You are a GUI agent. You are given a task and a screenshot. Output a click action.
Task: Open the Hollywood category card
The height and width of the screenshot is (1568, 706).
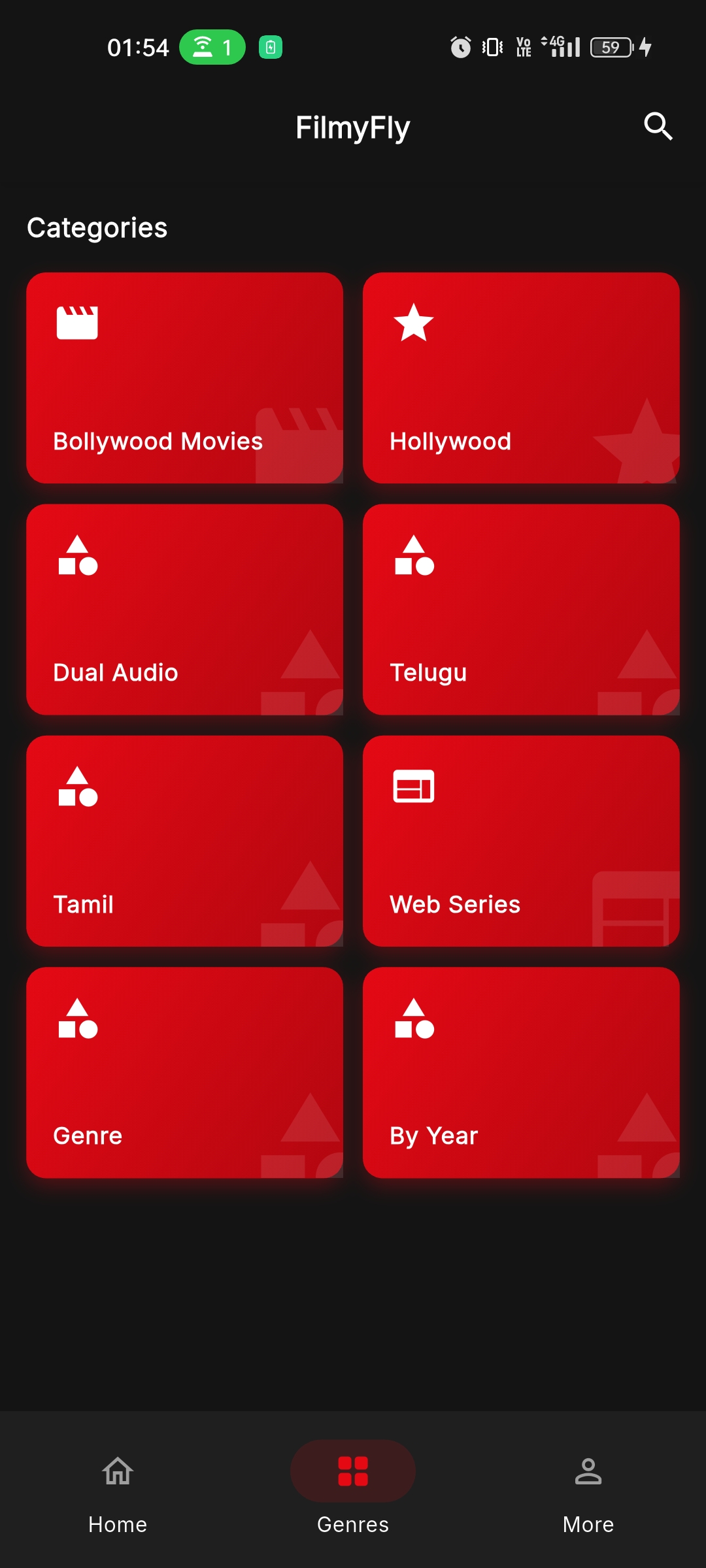522,377
